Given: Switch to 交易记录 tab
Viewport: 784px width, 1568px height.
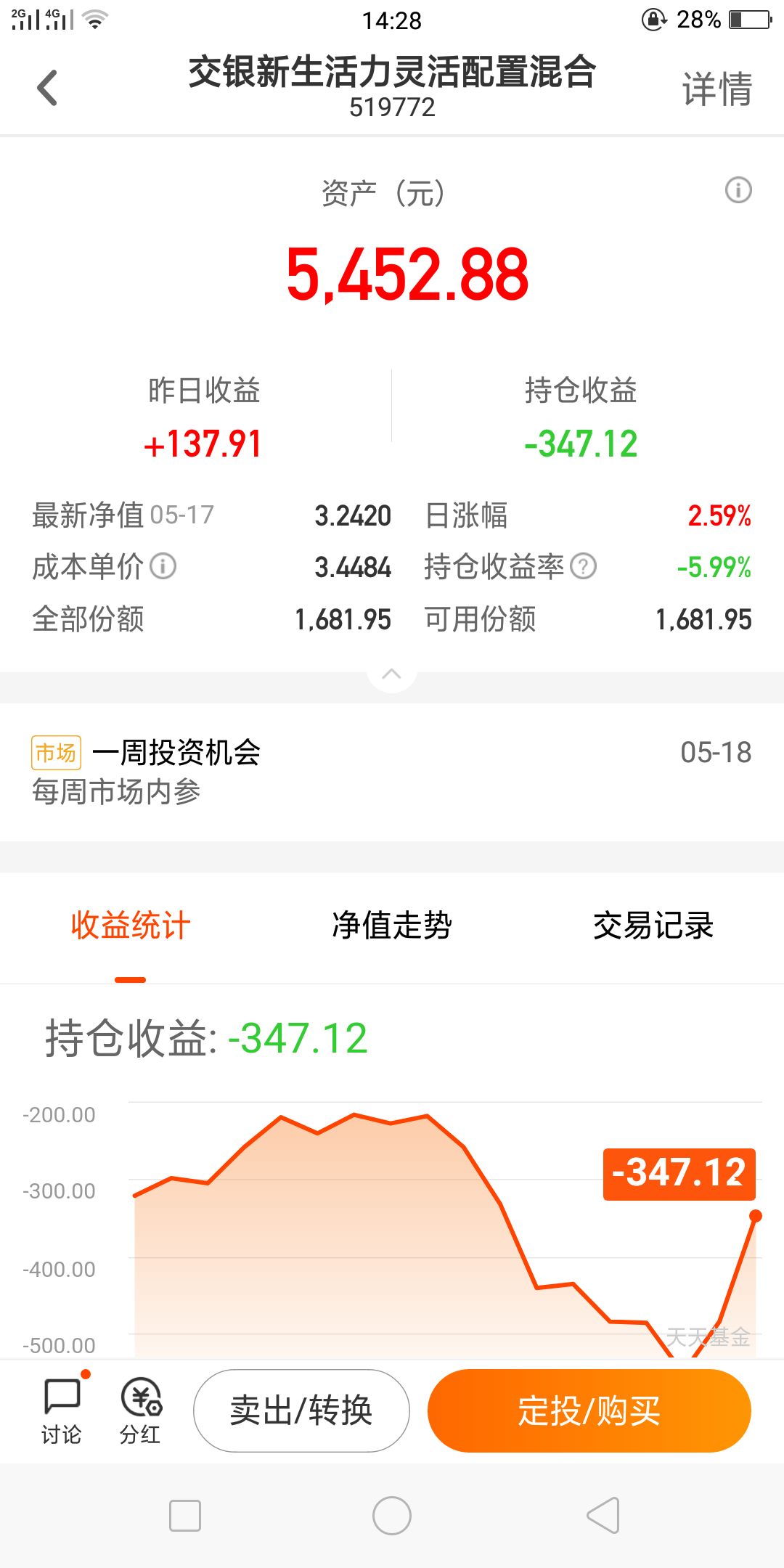Looking at the screenshot, I should click(x=653, y=926).
